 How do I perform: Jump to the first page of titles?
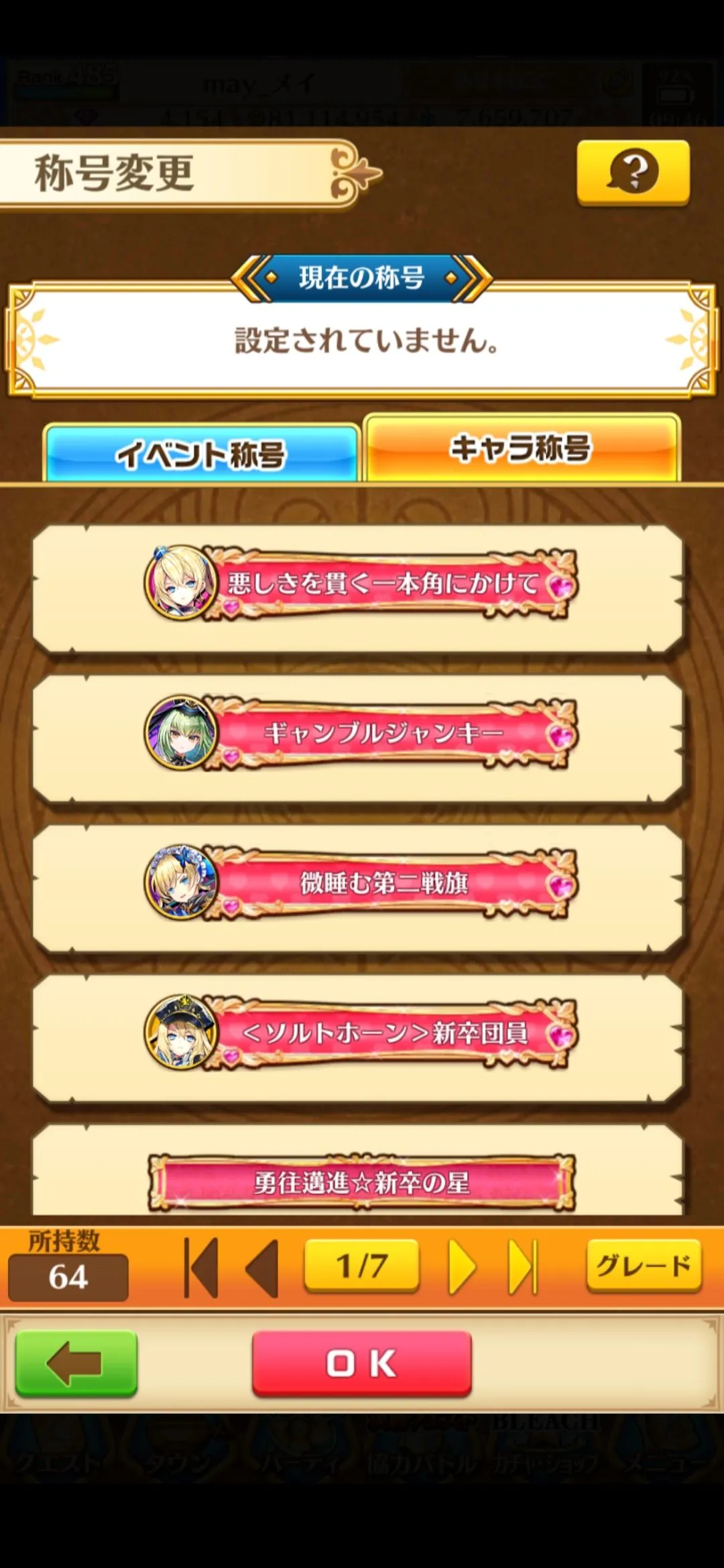tap(202, 1268)
